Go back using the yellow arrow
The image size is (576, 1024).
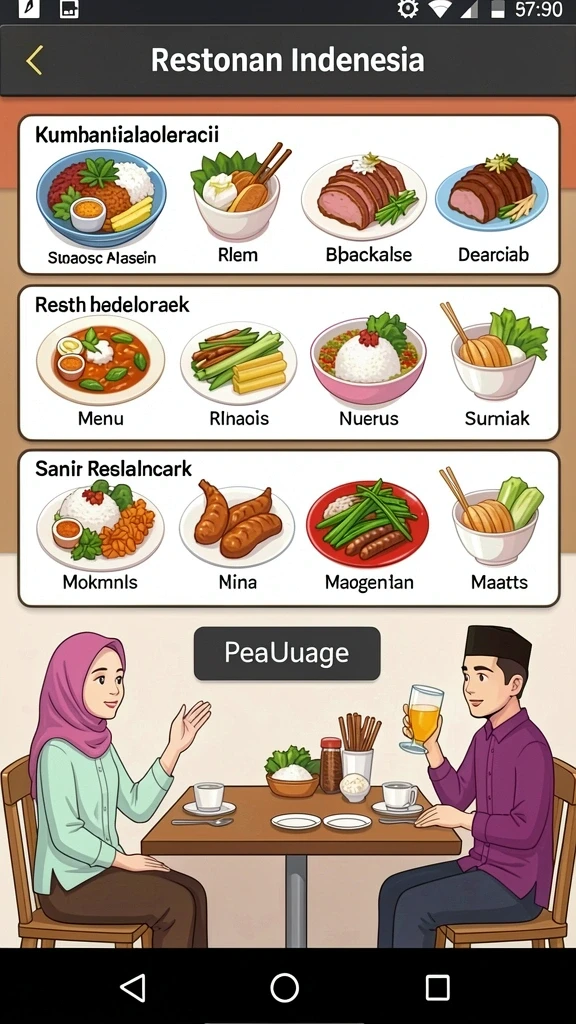(x=35, y=60)
